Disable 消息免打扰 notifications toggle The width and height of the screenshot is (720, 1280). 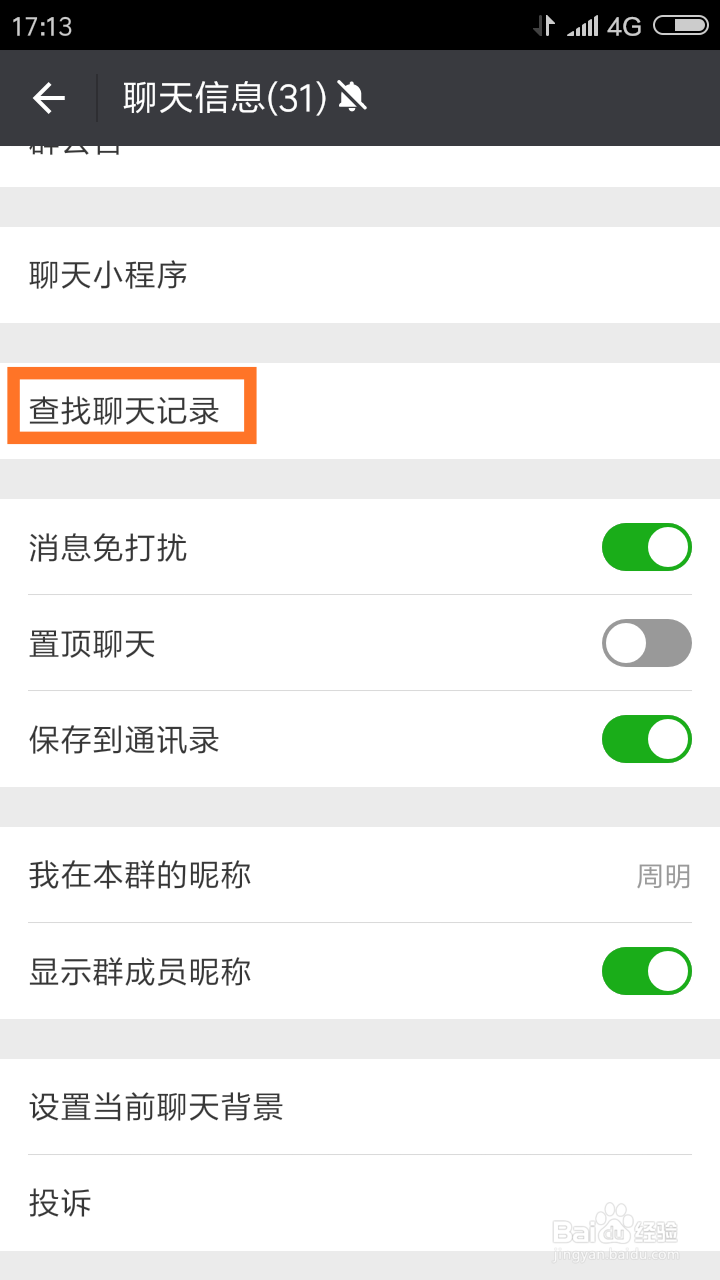(x=646, y=547)
